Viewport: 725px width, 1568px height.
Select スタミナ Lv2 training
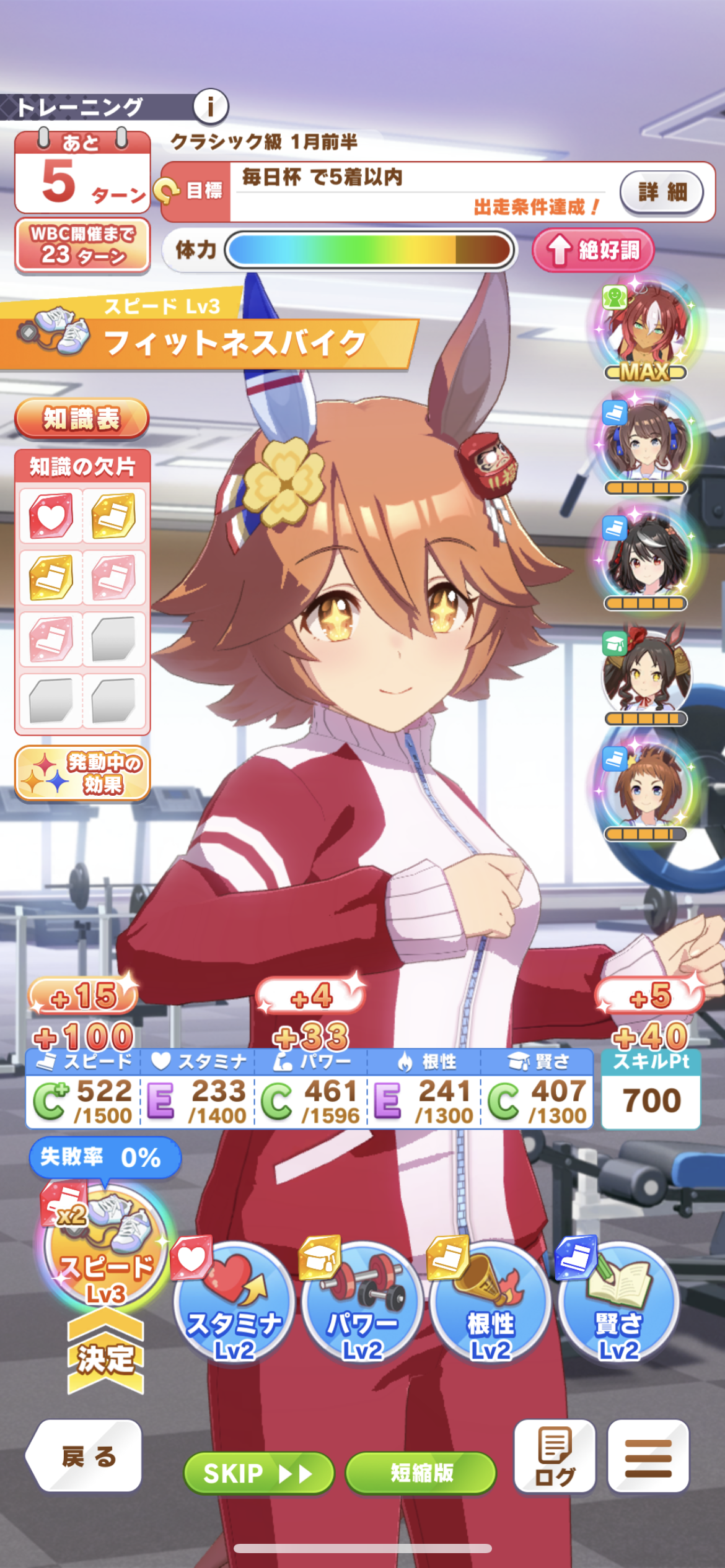click(234, 1305)
